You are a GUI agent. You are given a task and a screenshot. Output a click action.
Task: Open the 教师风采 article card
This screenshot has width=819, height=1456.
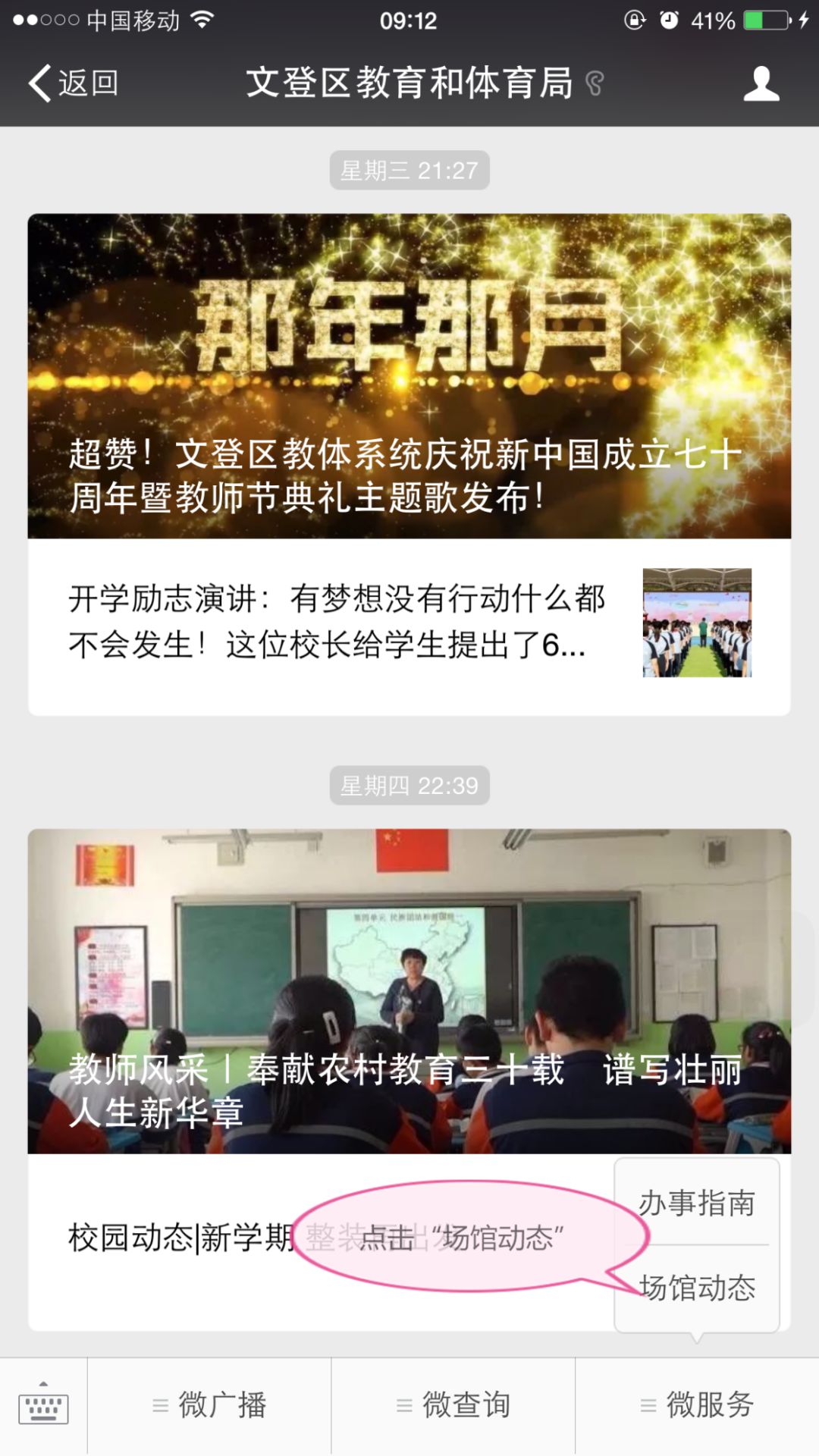[x=409, y=990]
